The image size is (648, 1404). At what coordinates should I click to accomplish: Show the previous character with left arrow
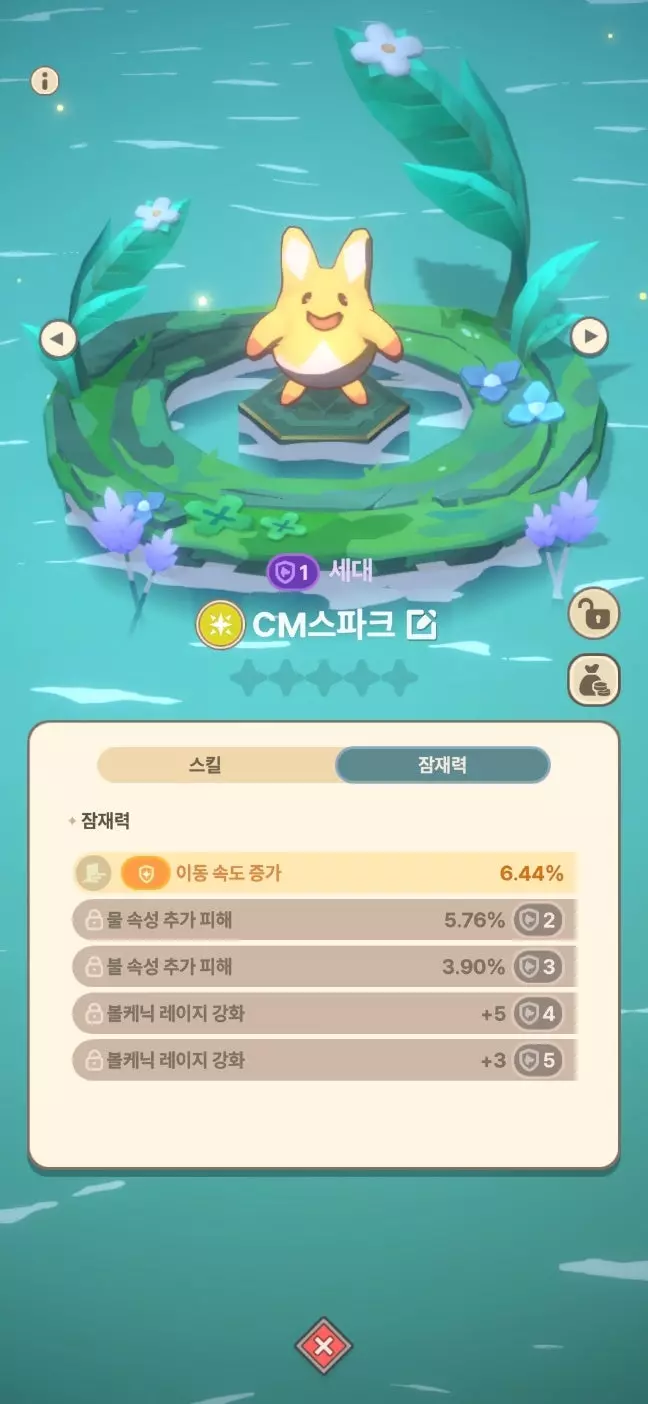(x=58, y=340)
